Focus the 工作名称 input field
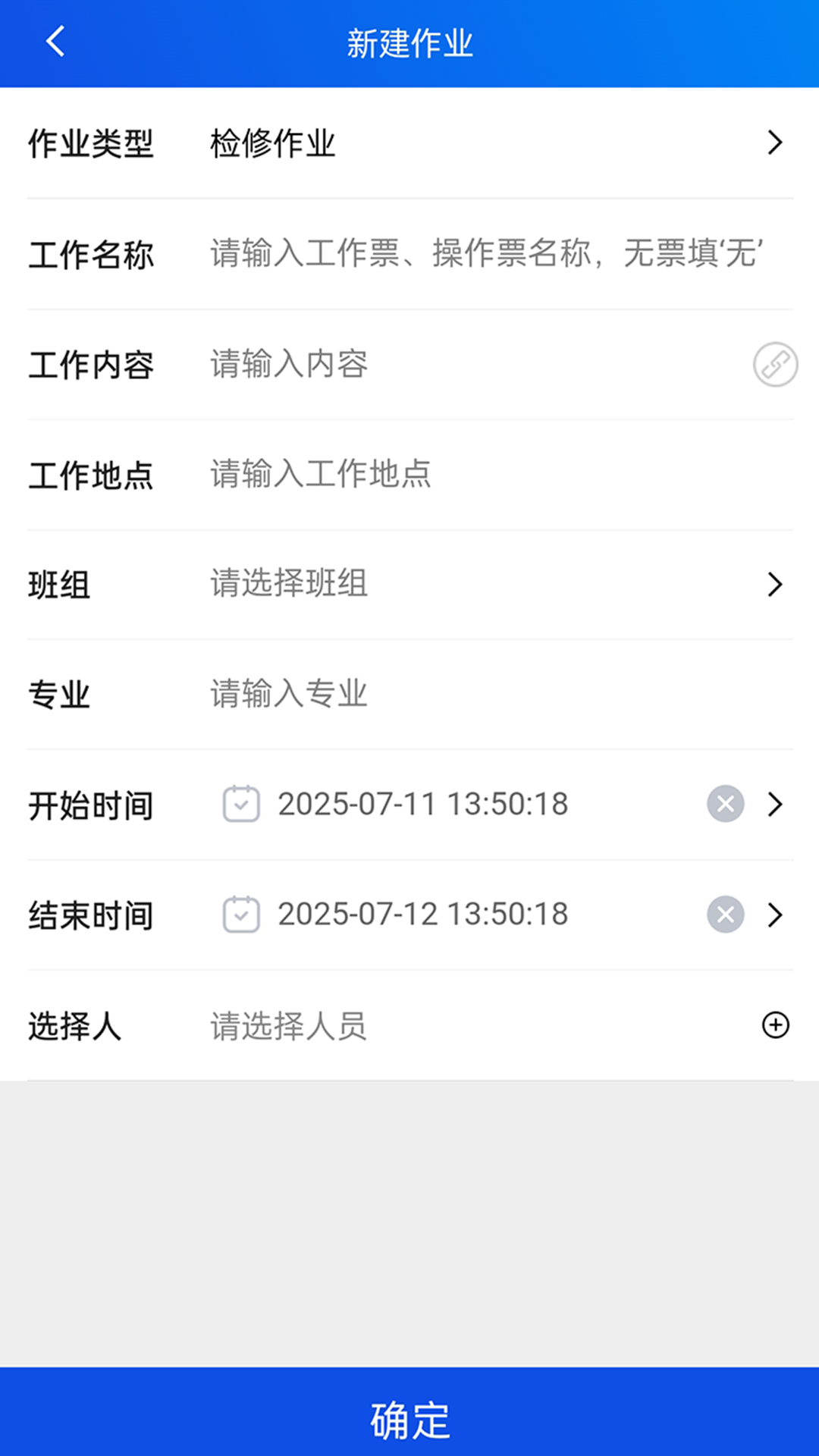Image resolution: width=819 pixels, height=1456 pixels. point(485,254)
